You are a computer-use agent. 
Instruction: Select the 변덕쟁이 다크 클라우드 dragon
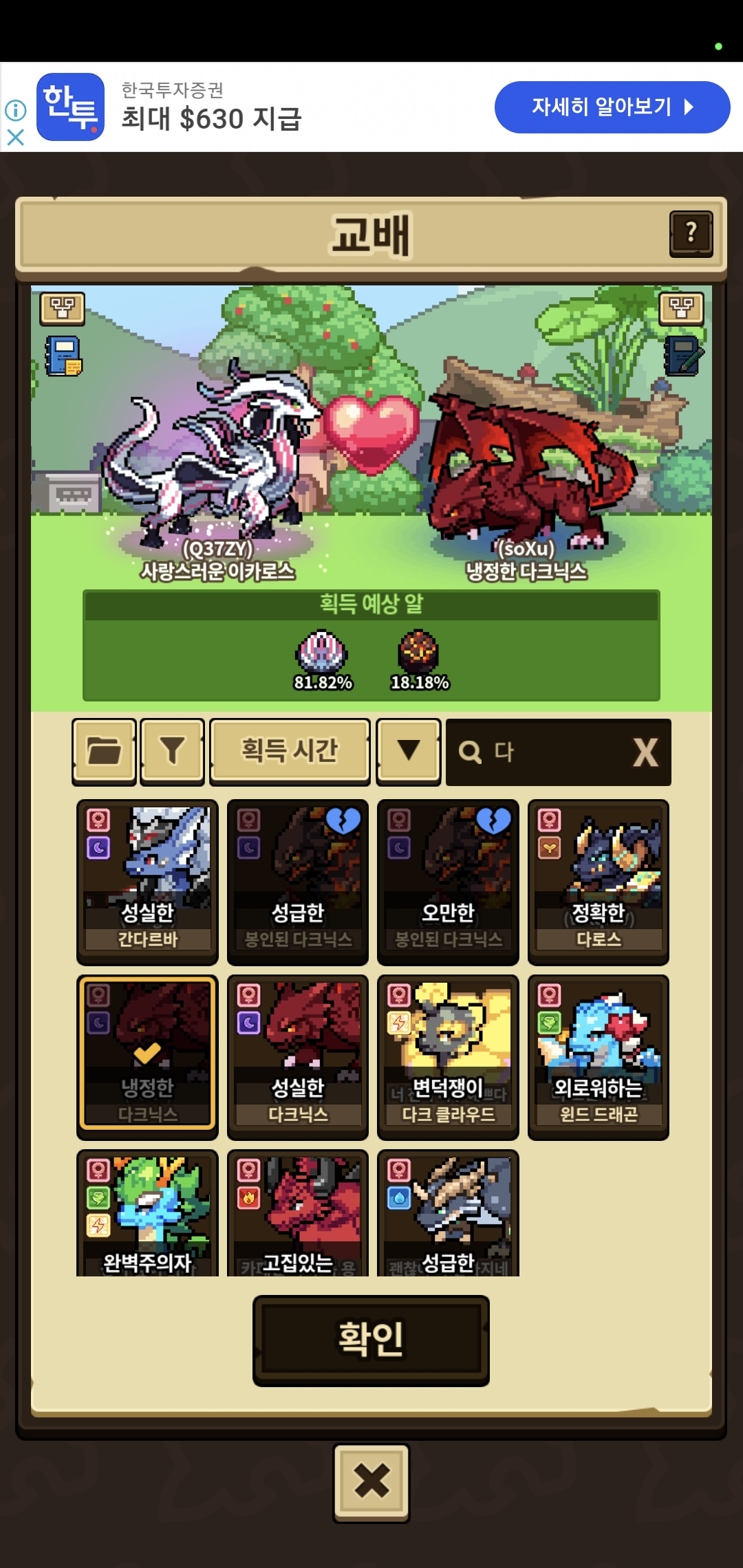click(x=448, y=1056)
